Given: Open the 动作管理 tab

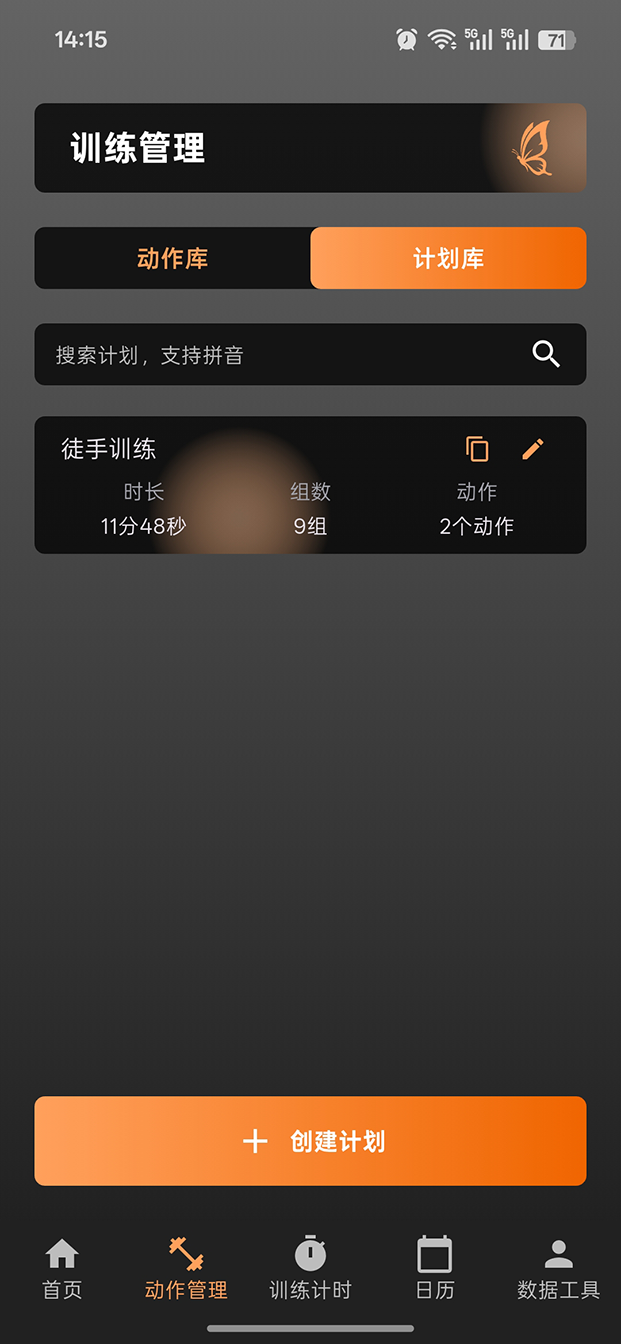Looking at the screenshot, I should coord(186,1269).
